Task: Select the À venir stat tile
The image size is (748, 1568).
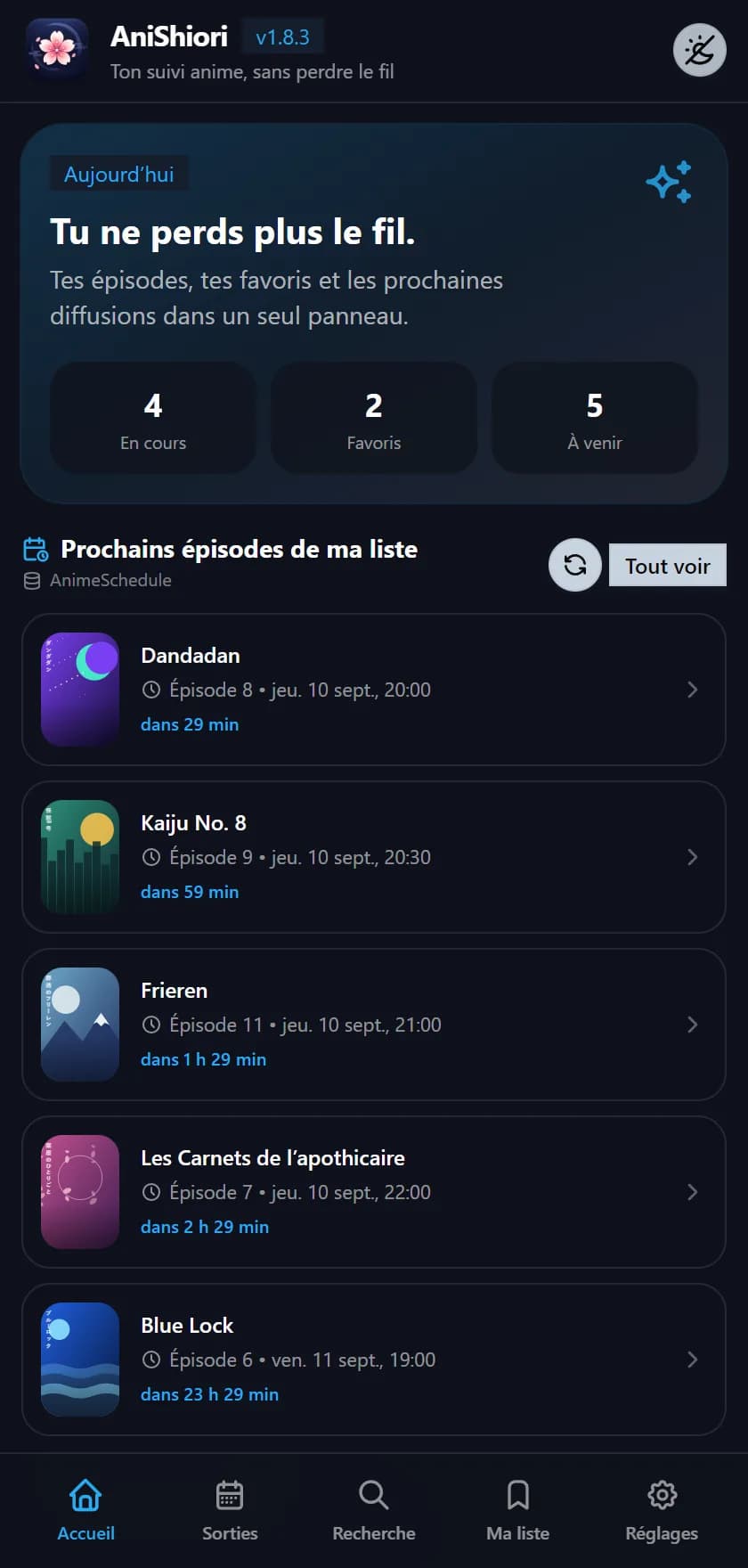Action: coord(595,418)
